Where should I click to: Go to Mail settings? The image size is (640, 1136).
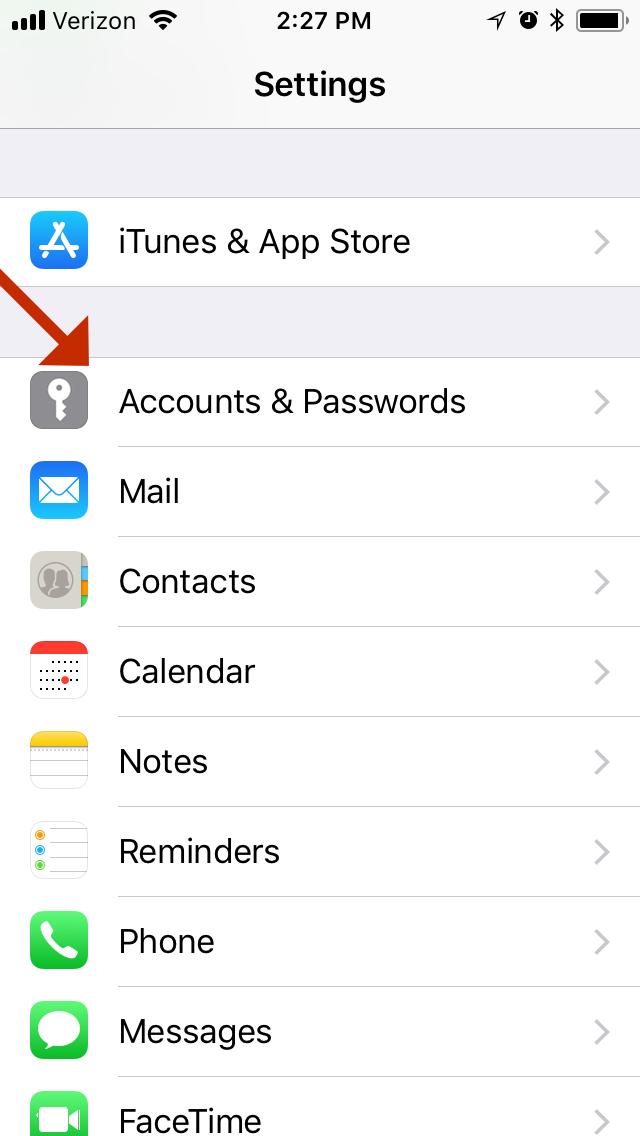[320, 491]
